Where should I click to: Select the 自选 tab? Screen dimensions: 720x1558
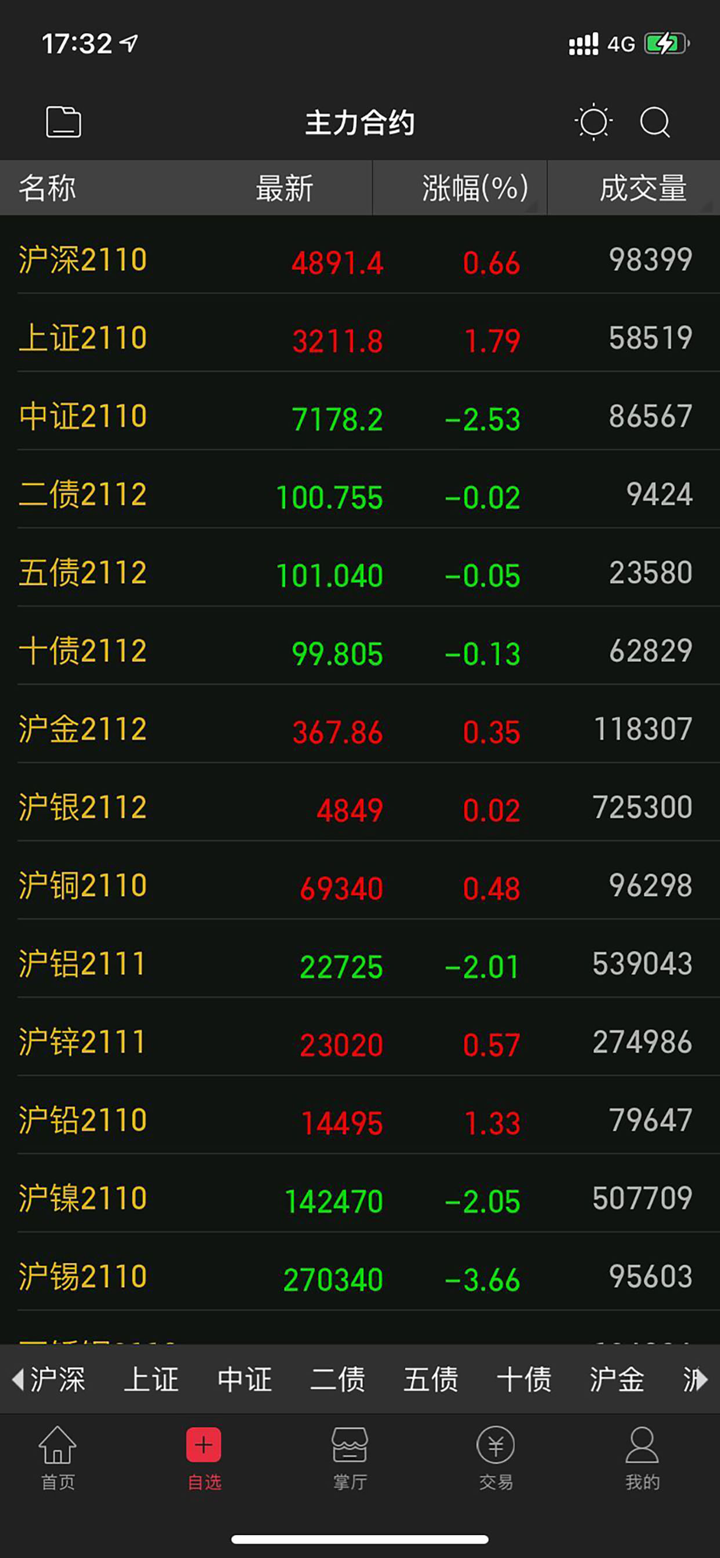(204, 1458)
